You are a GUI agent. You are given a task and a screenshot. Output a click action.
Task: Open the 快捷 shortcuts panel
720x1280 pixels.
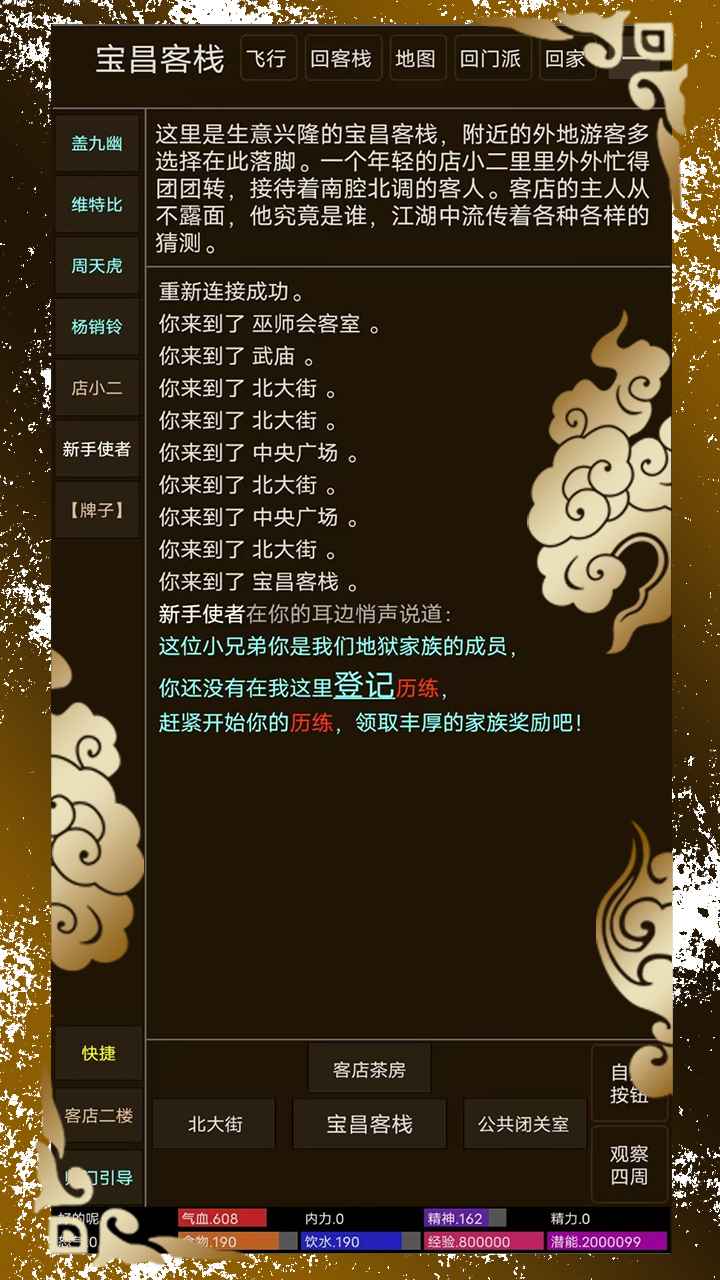[x=98, y=1053]
